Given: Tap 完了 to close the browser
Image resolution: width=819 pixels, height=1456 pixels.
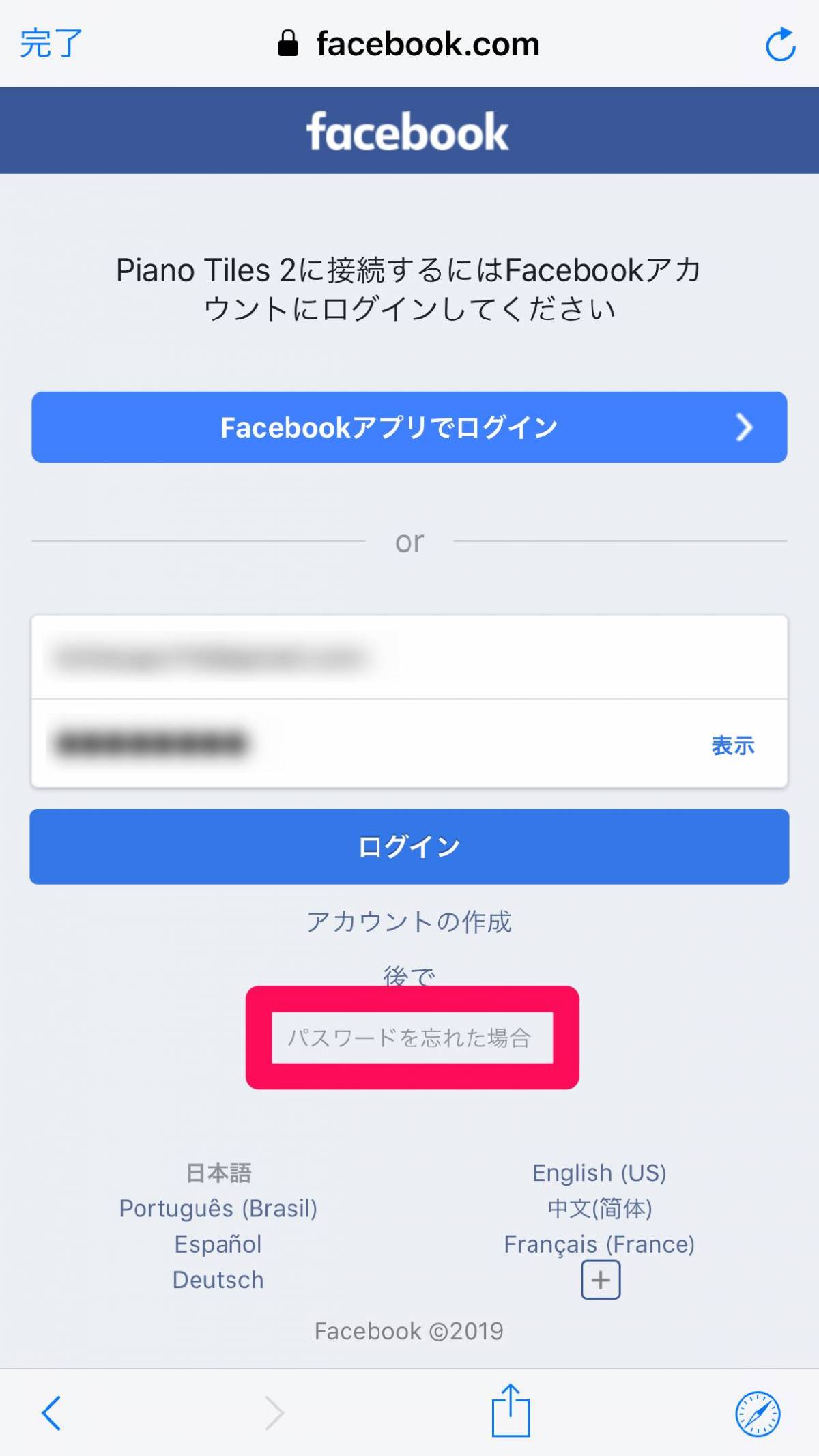Looking at the screenshot, I should pyautogui.click(x=51, y=44).
